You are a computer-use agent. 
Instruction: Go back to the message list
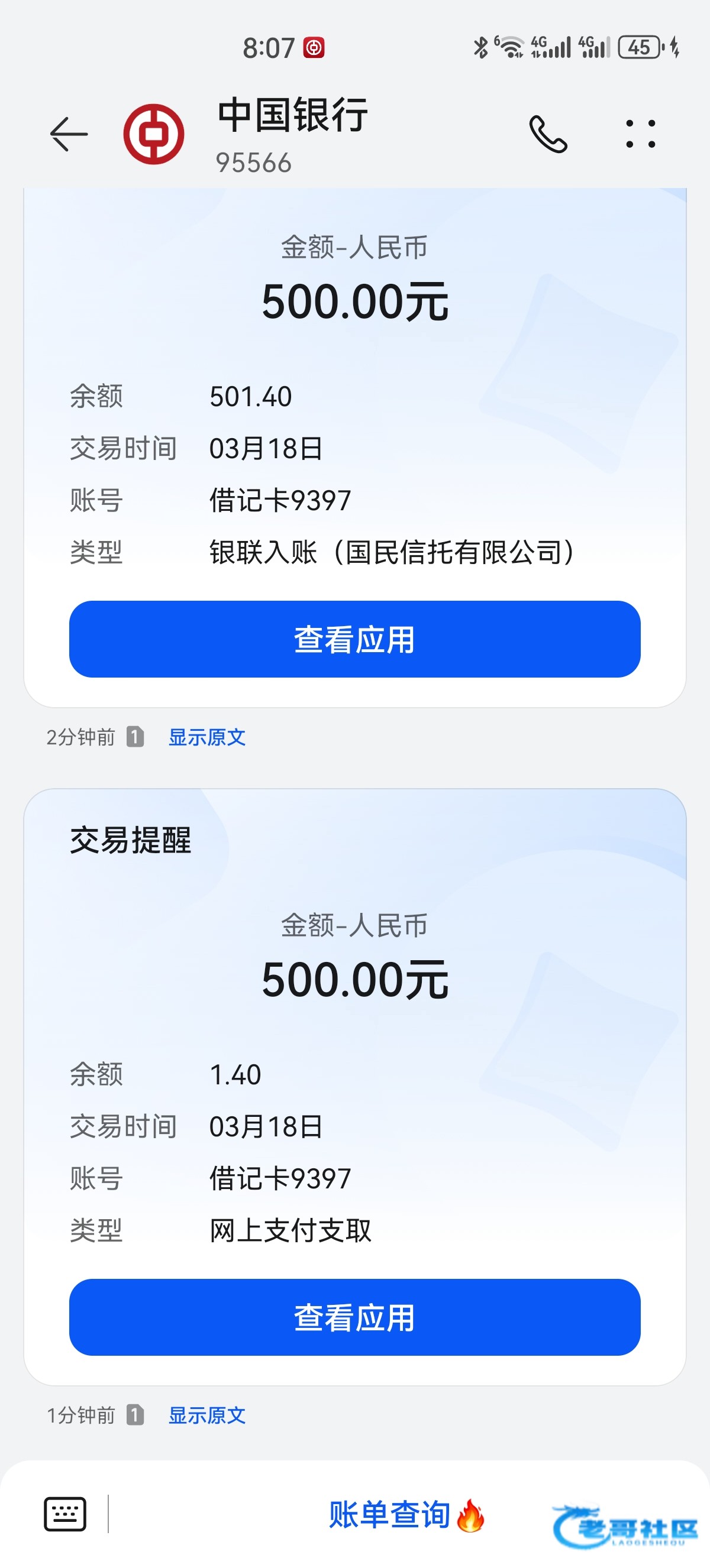coord(68,134)
